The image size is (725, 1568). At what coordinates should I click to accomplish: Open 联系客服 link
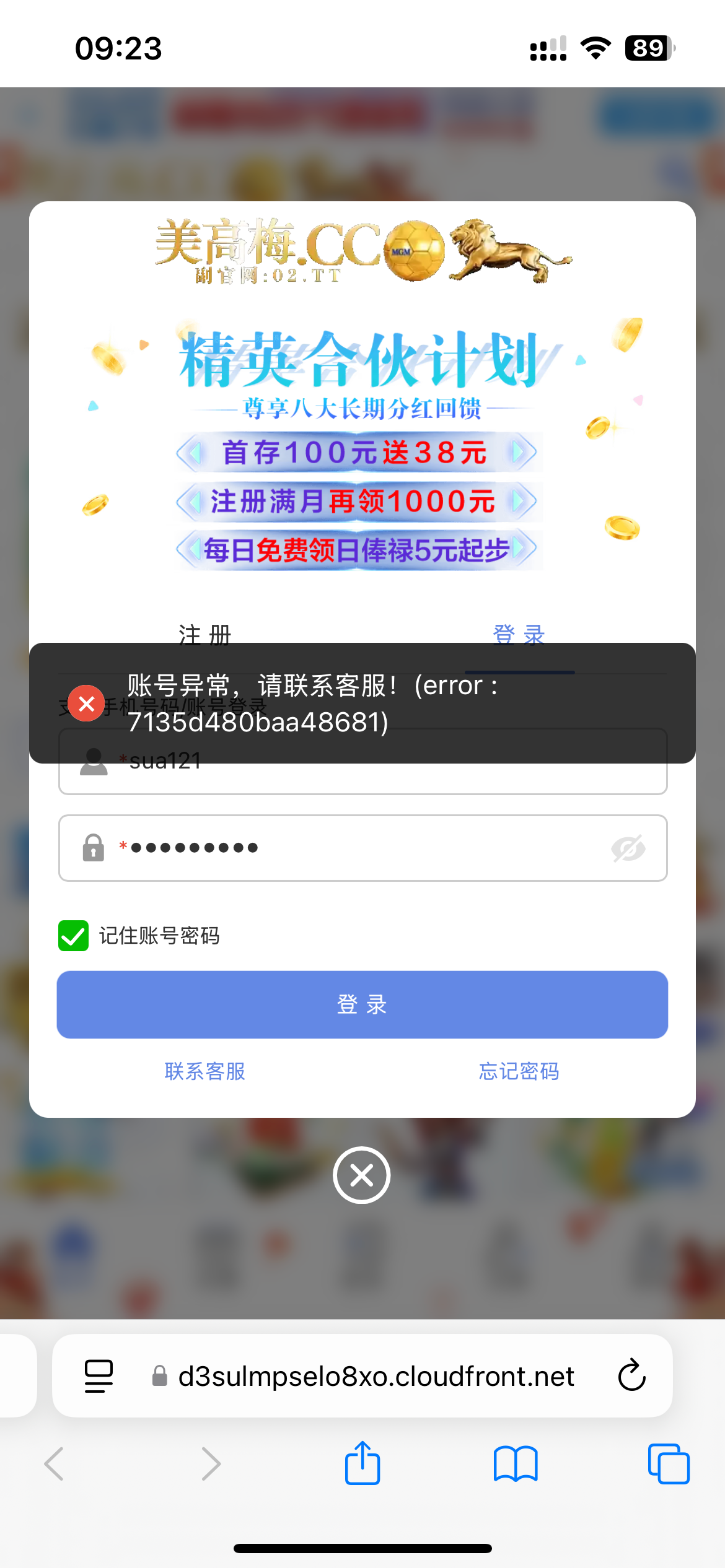[x=205, y=1071]
